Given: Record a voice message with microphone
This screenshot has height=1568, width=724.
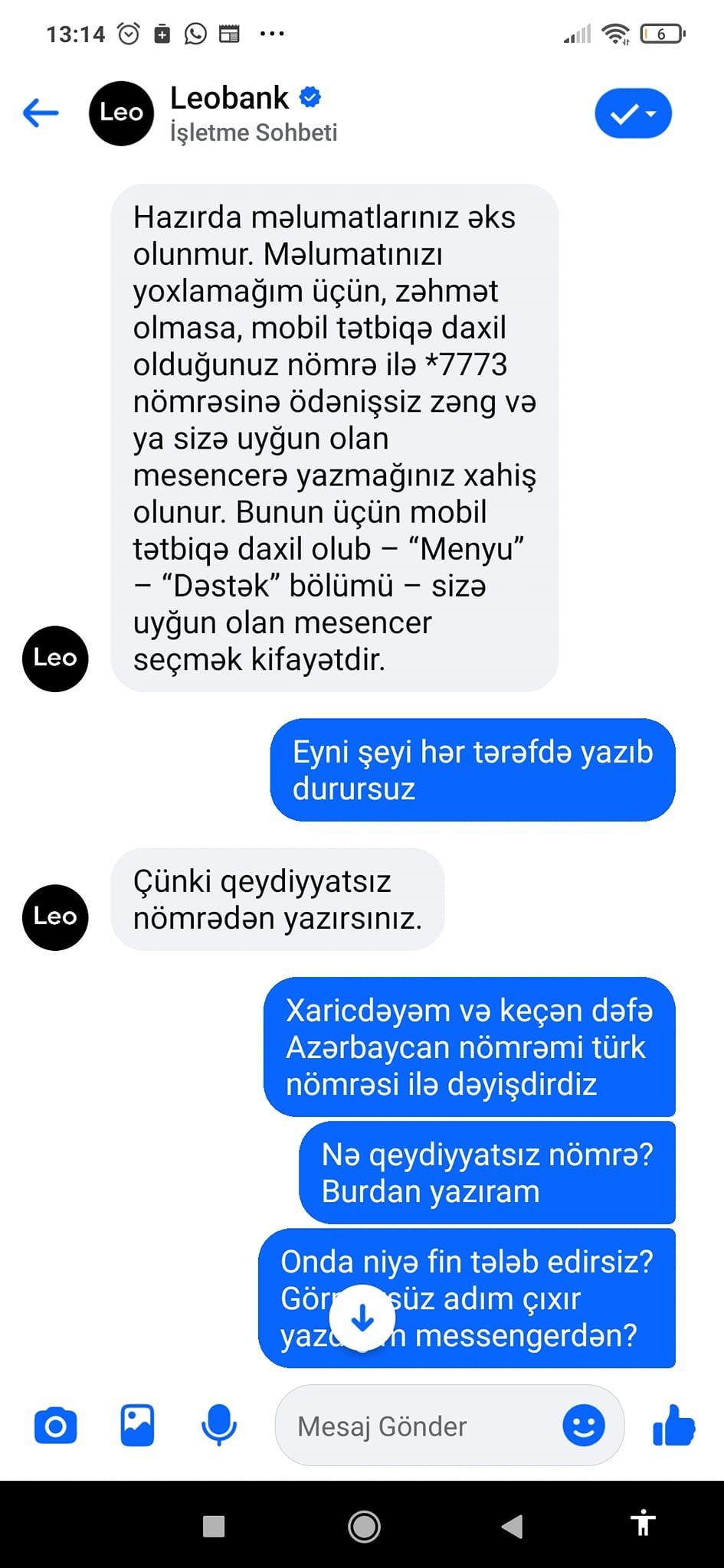Looking at the screenshot, I should (x=219, y=1426).
